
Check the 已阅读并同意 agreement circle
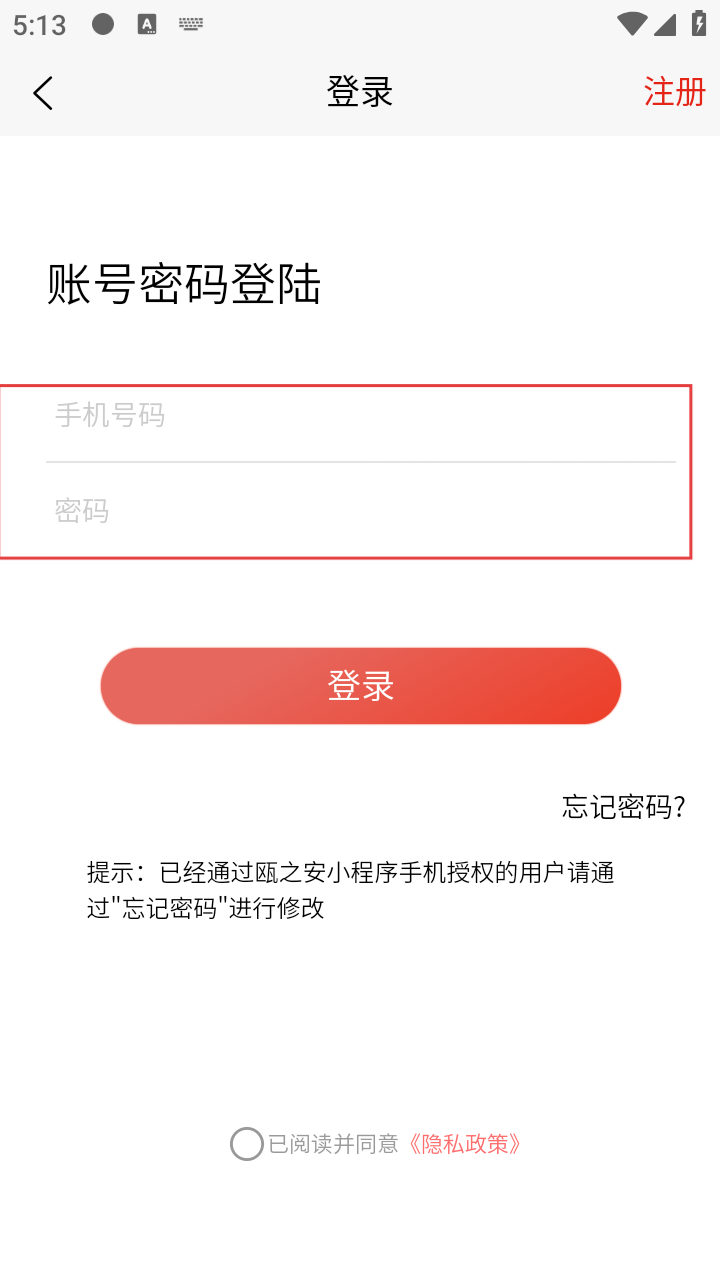pyautogui.click(x=247, y=1144)
